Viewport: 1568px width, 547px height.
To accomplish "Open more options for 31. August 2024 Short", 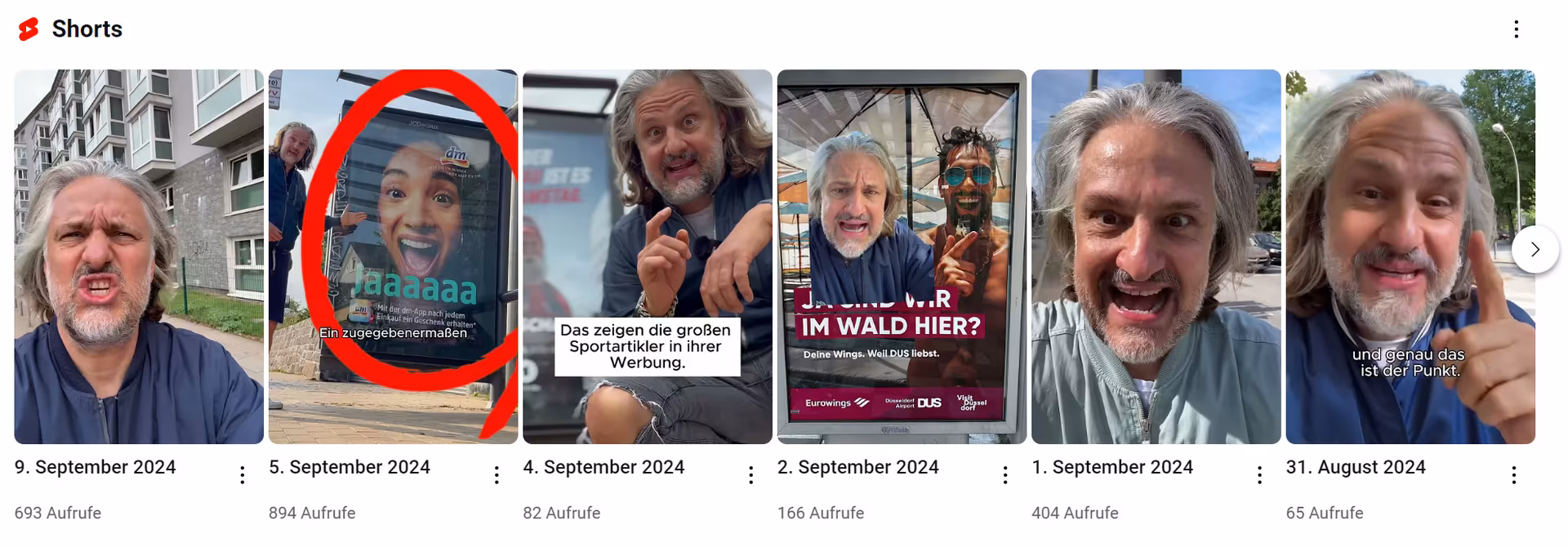I will (x=1513, y=475).
